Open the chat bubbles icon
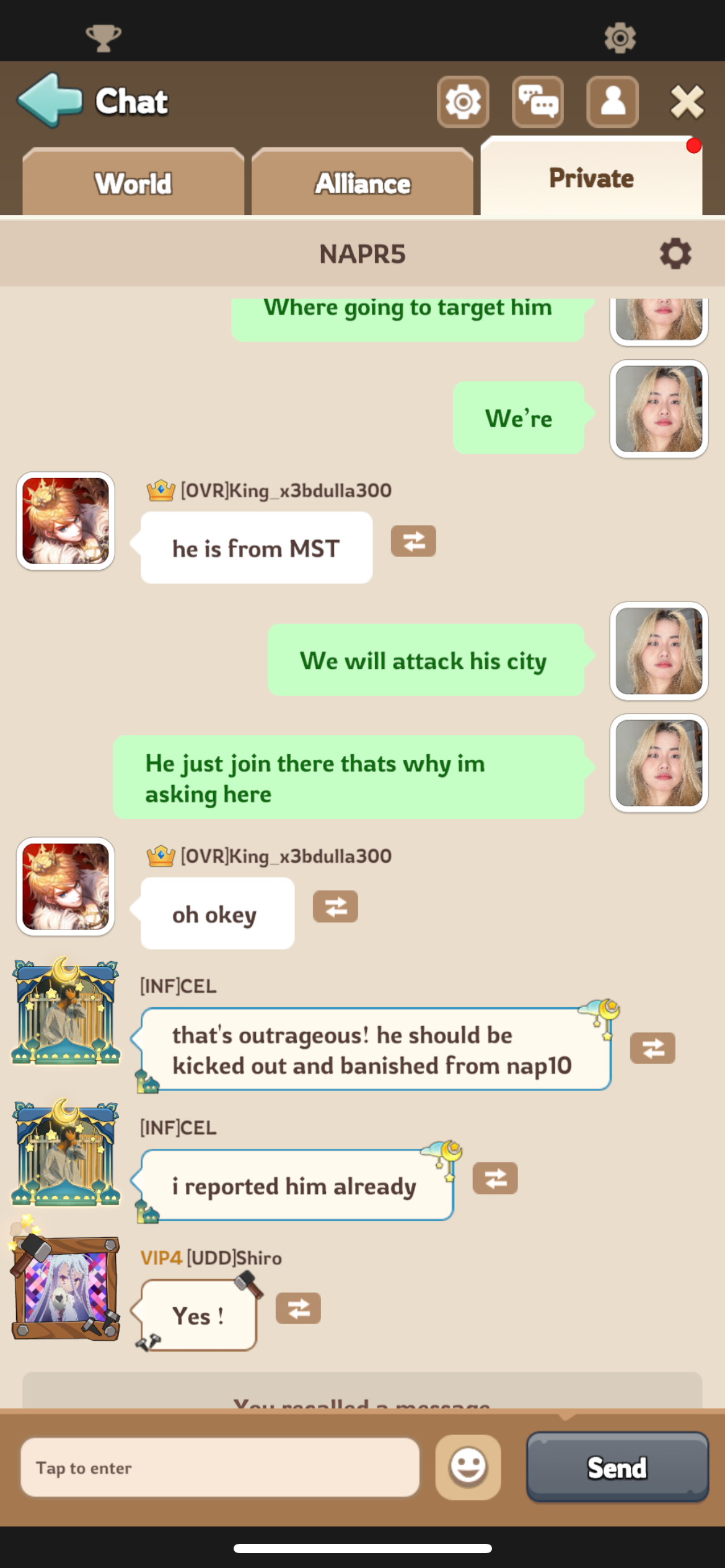 coord(538,102)
